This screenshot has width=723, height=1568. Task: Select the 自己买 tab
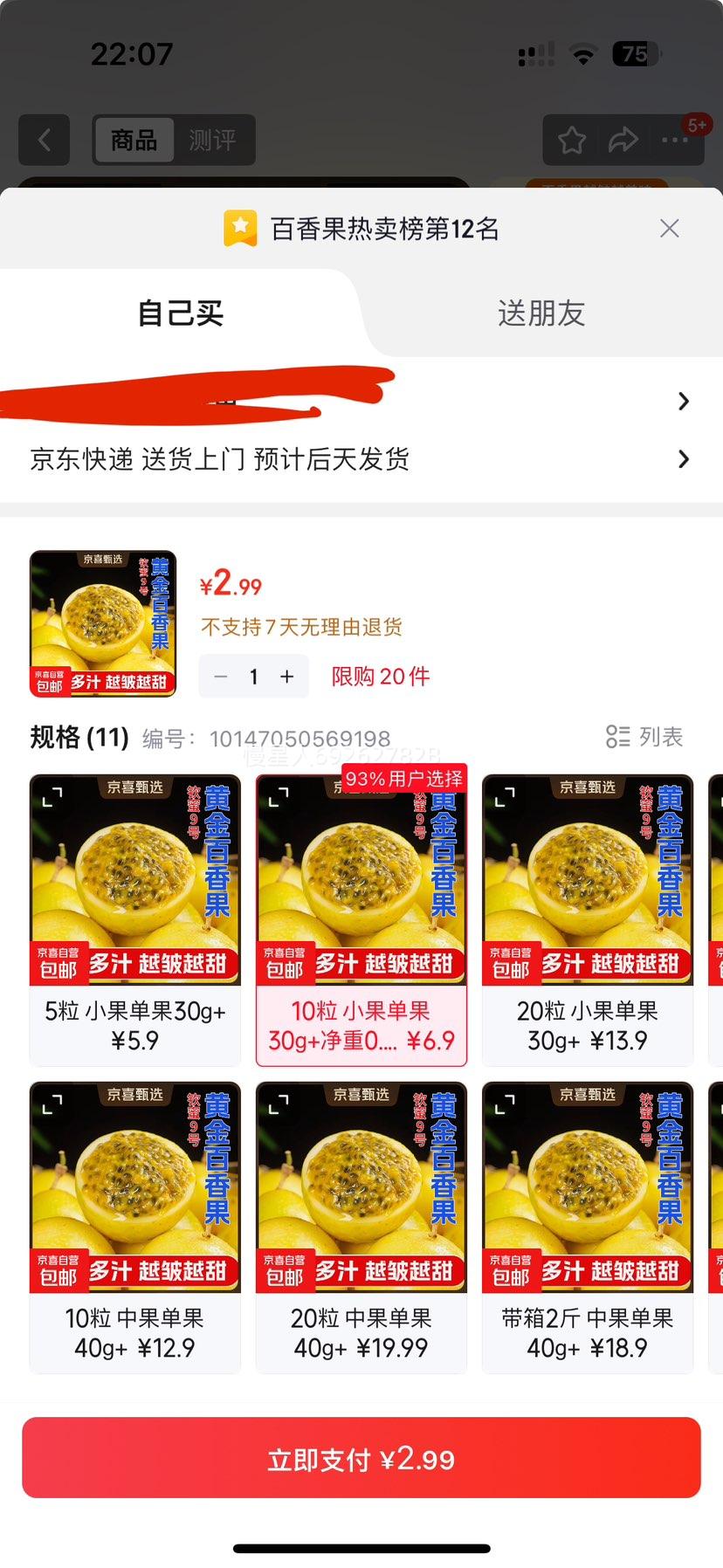tap(181, 313)
